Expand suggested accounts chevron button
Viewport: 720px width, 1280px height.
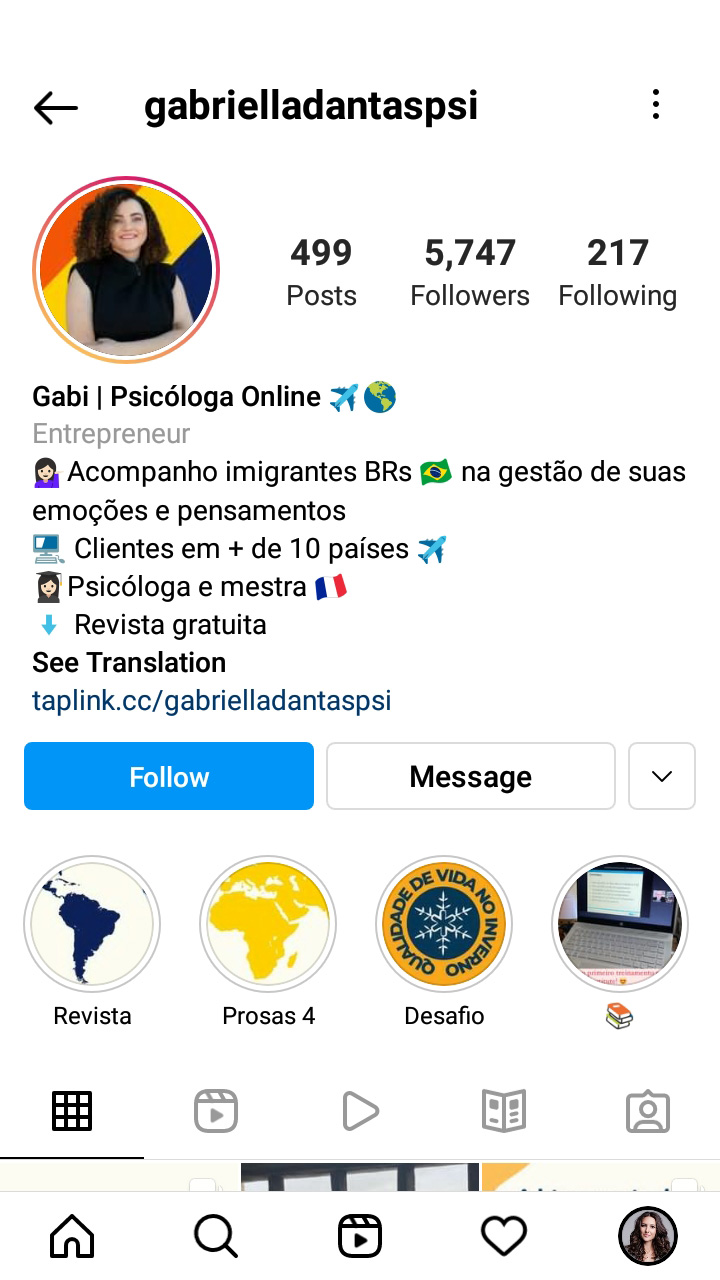click(x=661, y=776)
